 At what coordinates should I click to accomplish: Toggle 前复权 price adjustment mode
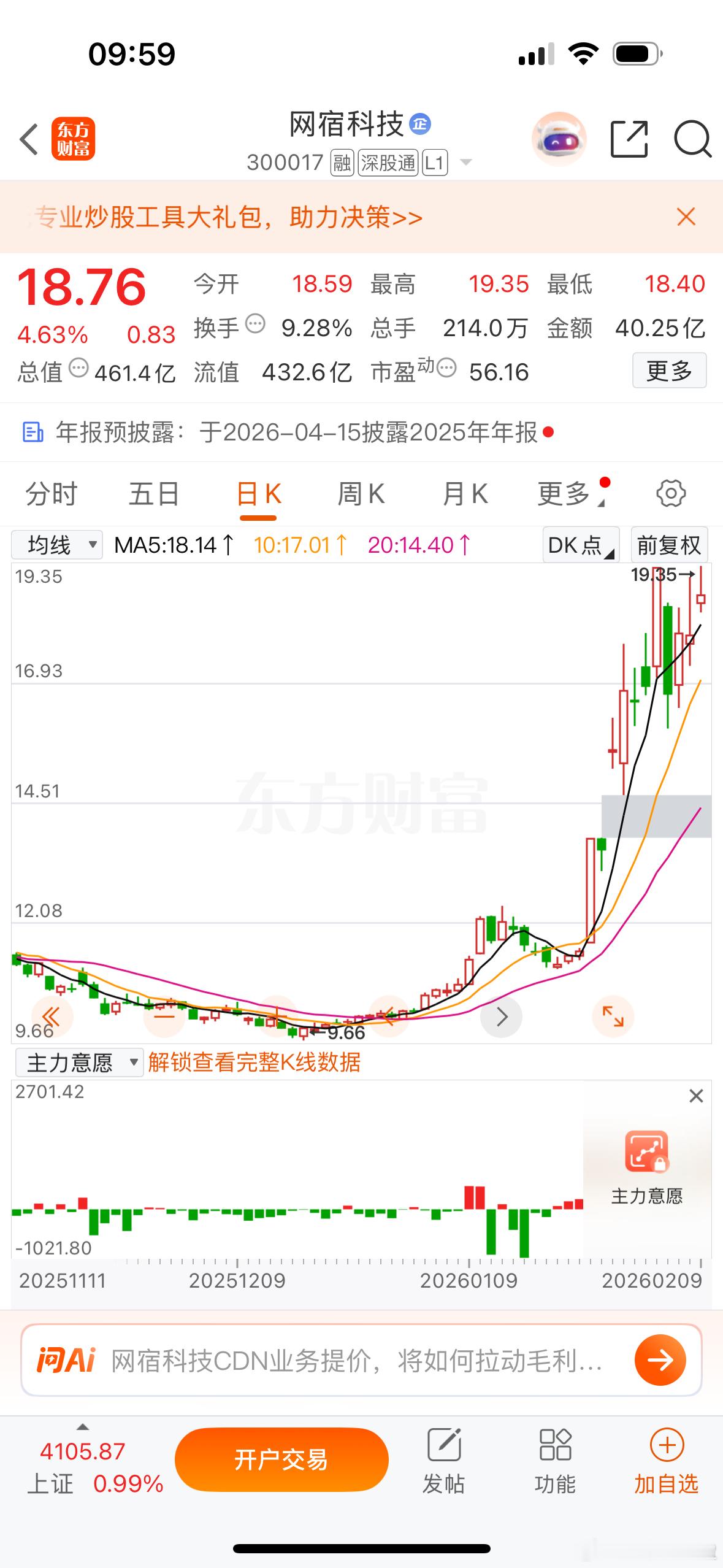click(x=668, y=544)
